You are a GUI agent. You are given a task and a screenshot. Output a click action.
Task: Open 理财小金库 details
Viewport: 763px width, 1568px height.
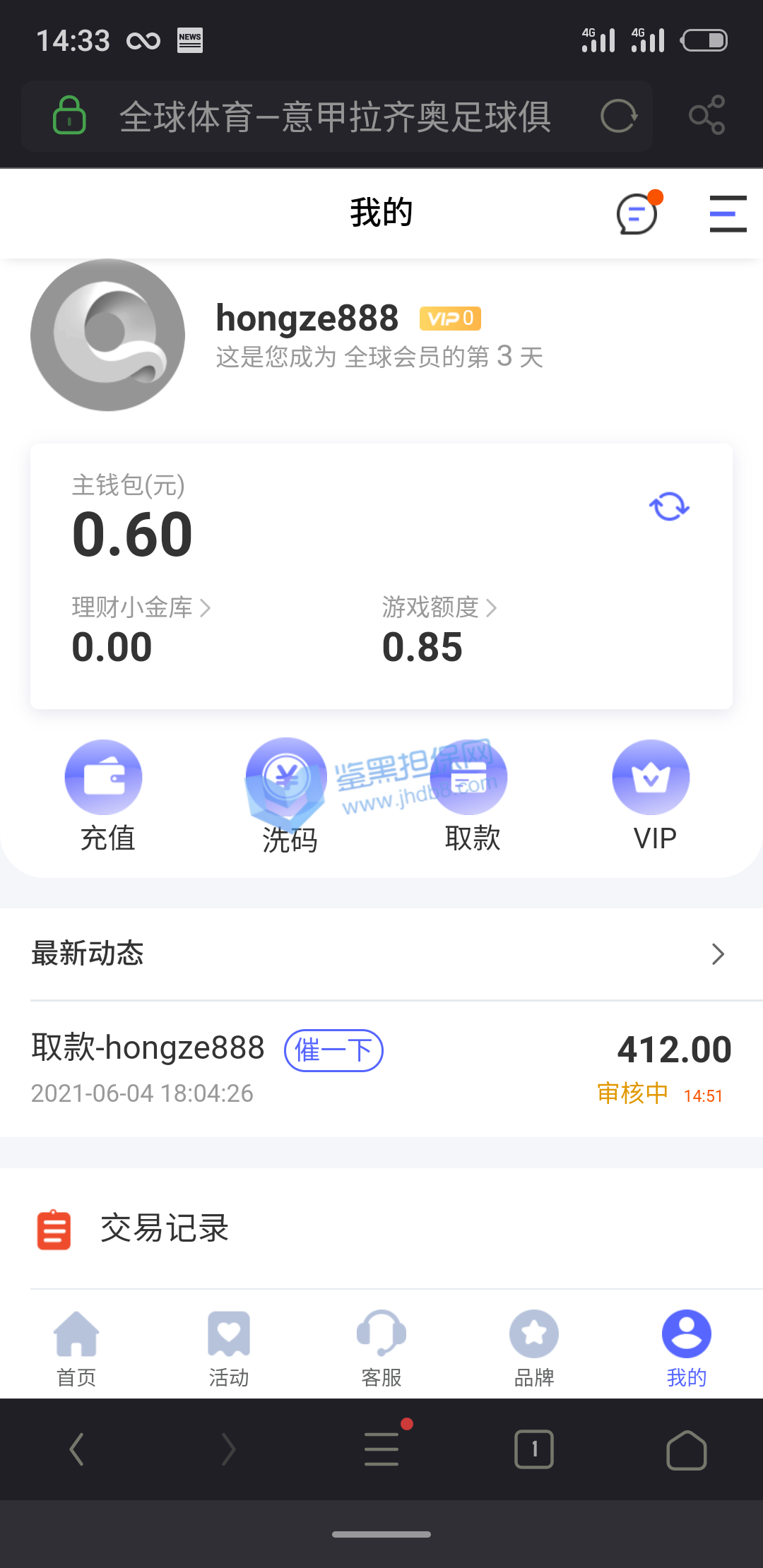pos(141,607)
